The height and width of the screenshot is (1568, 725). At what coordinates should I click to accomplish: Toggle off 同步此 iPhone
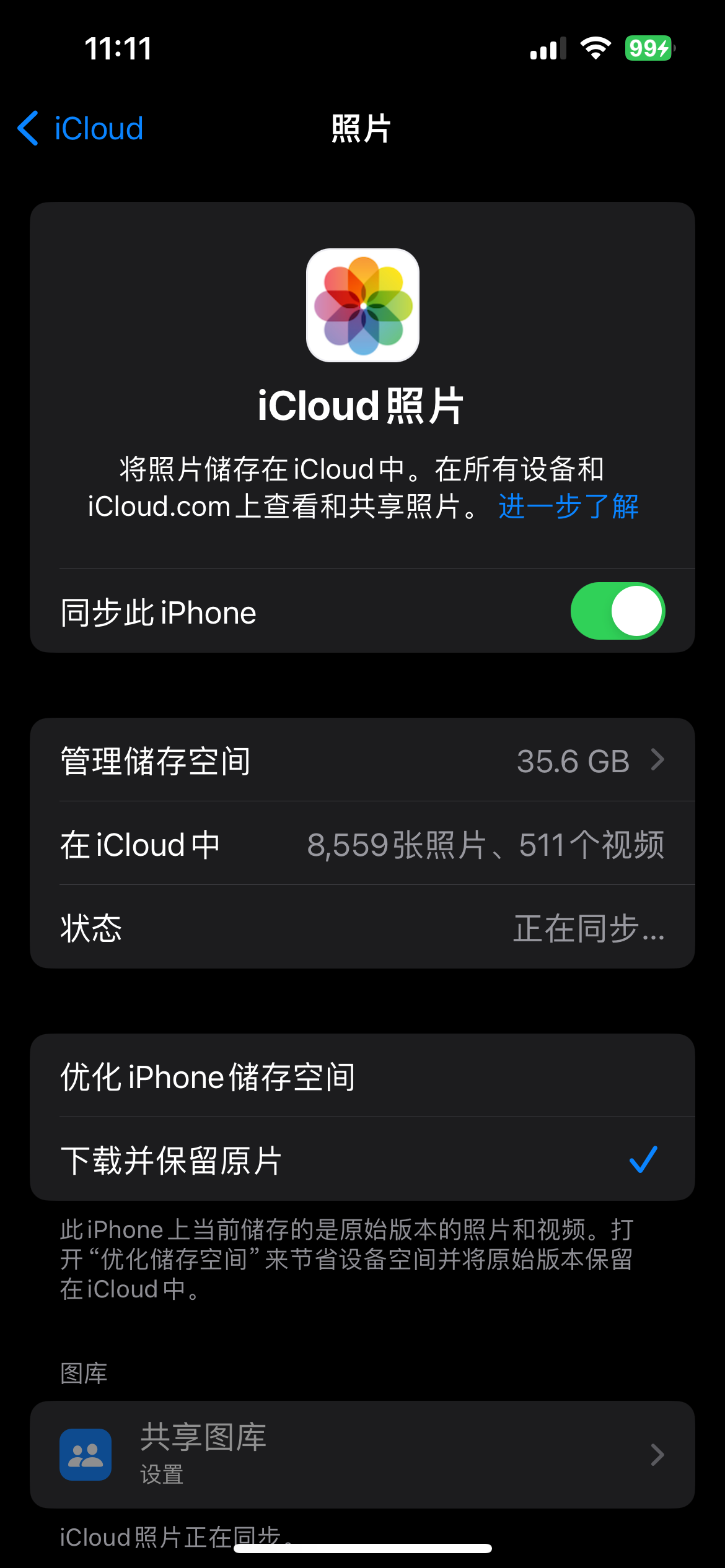click(x=617, y=611)
